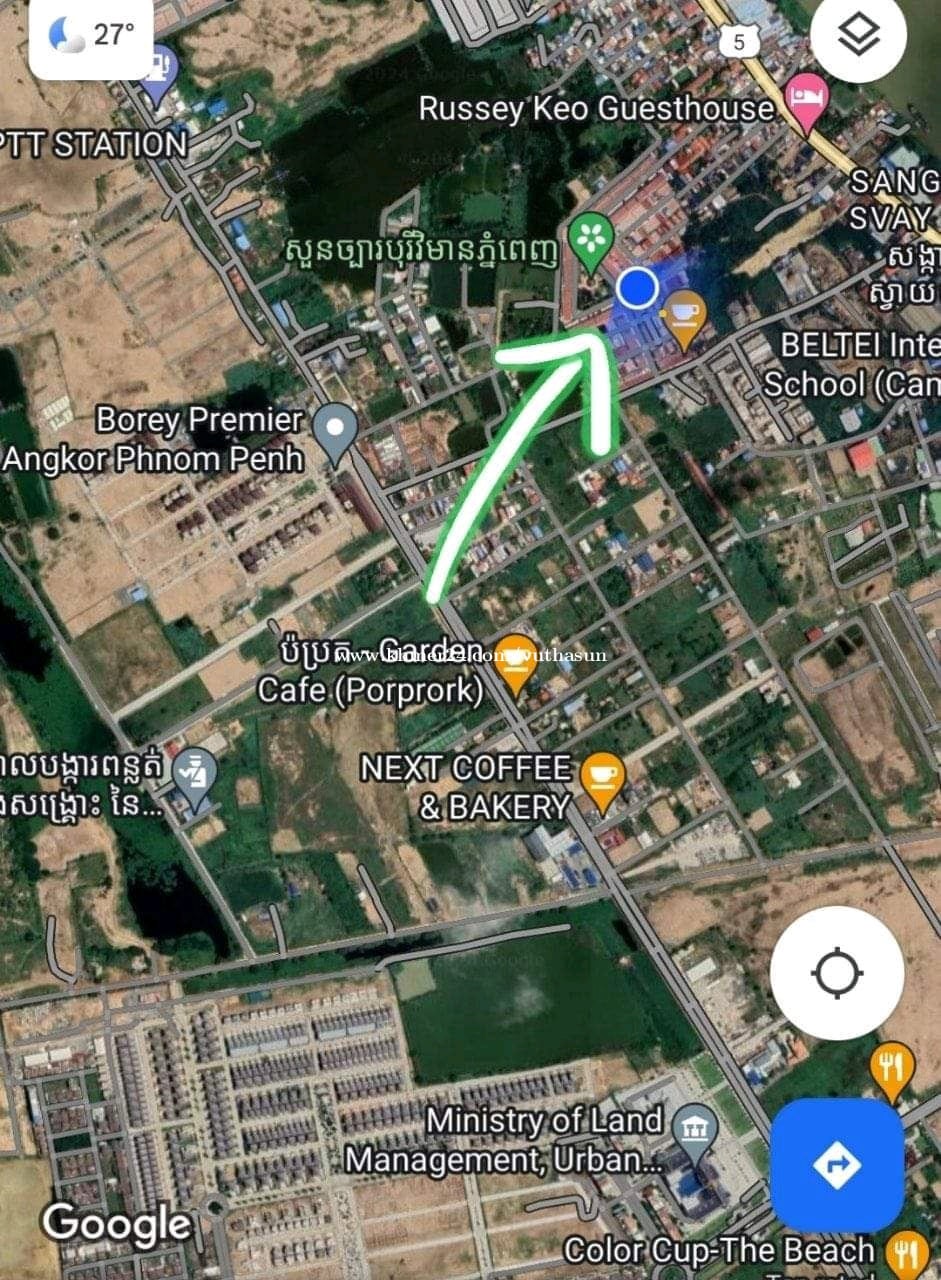The height and width of the screenshot is (1280, 941).
Task: Open the PTT Station gas pin
Action: pos(158,74)
